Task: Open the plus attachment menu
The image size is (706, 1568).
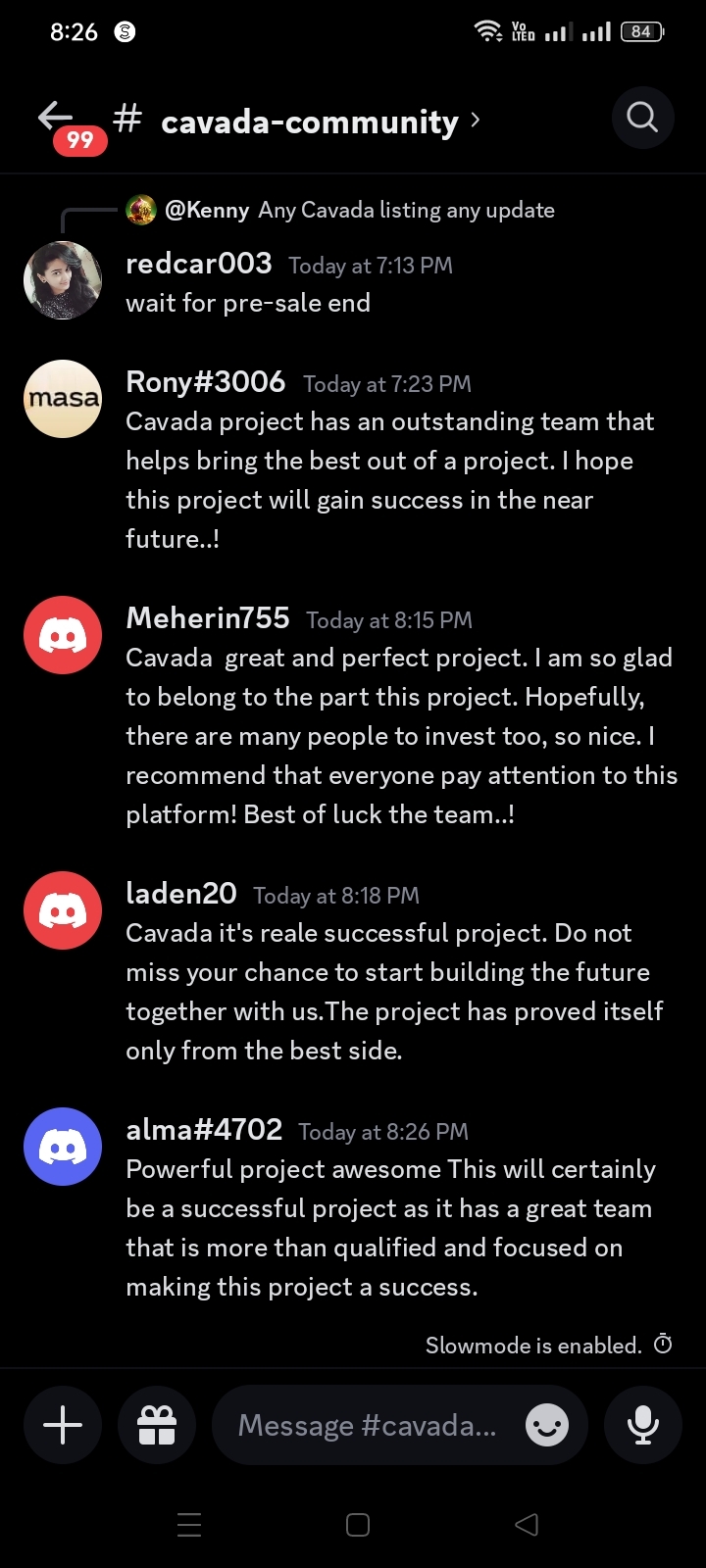Action: pyautogui.click(x=63, y=1425)
